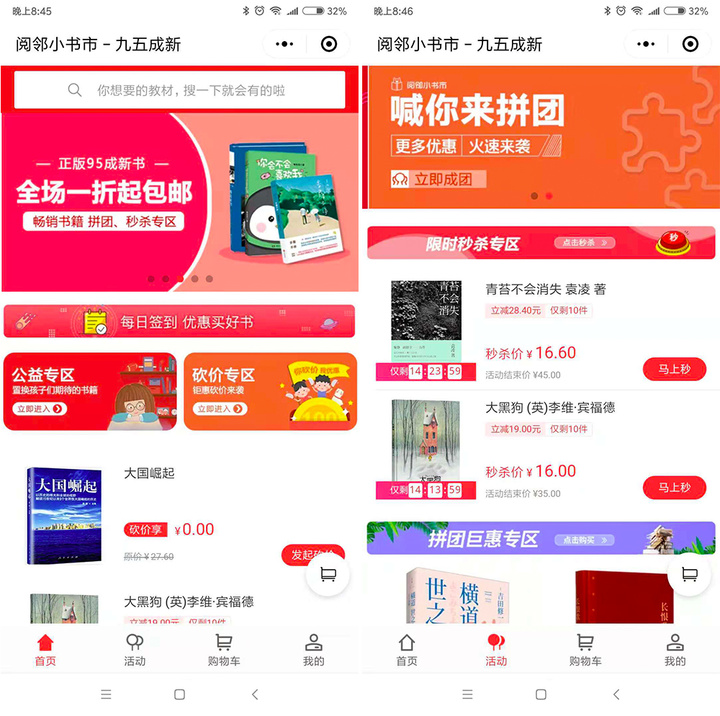Open the 每日签到 daily check-in banner

tap(180, 322)
